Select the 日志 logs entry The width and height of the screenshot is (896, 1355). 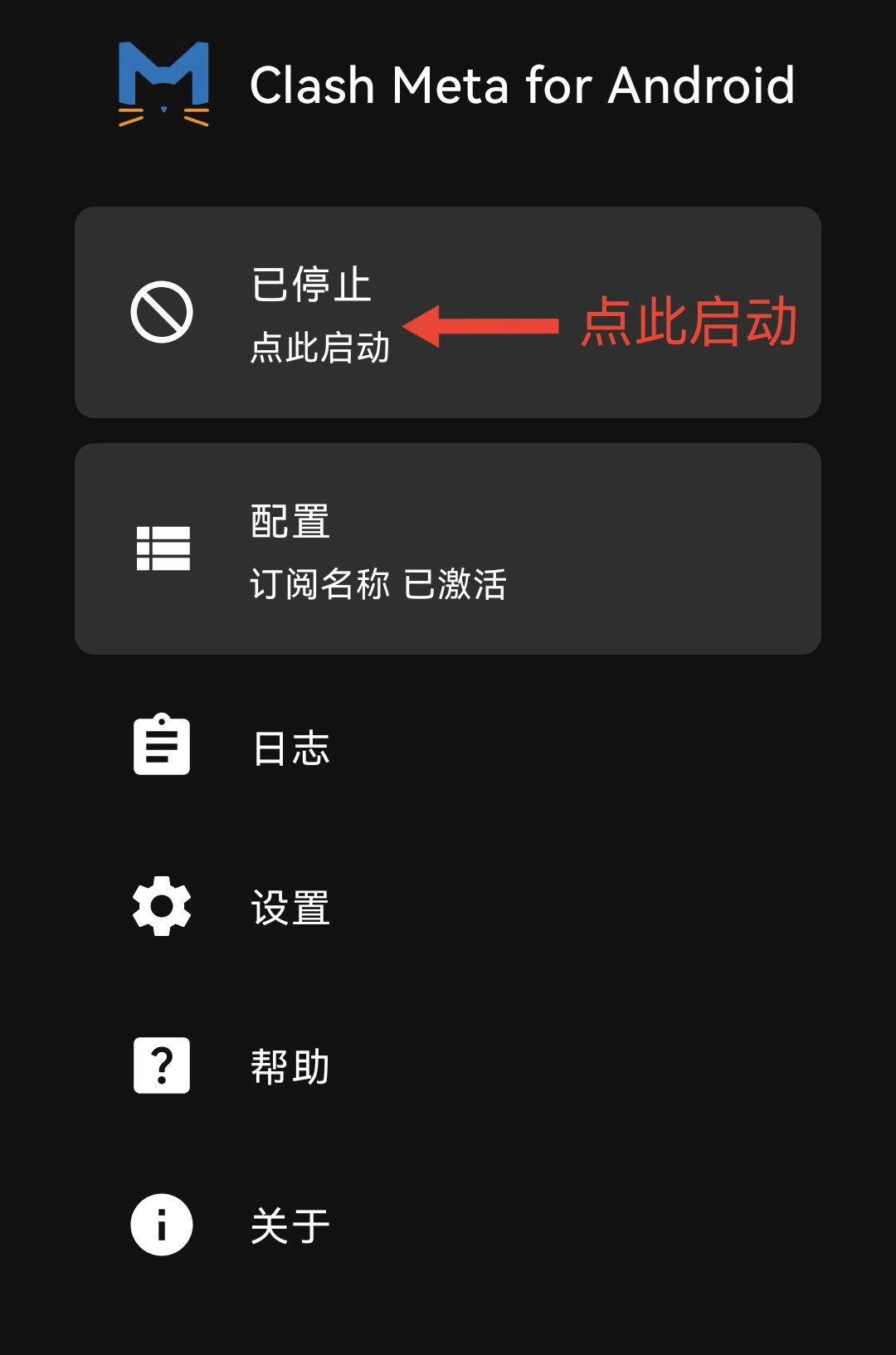pyautogui.click(x=290, y=748)
